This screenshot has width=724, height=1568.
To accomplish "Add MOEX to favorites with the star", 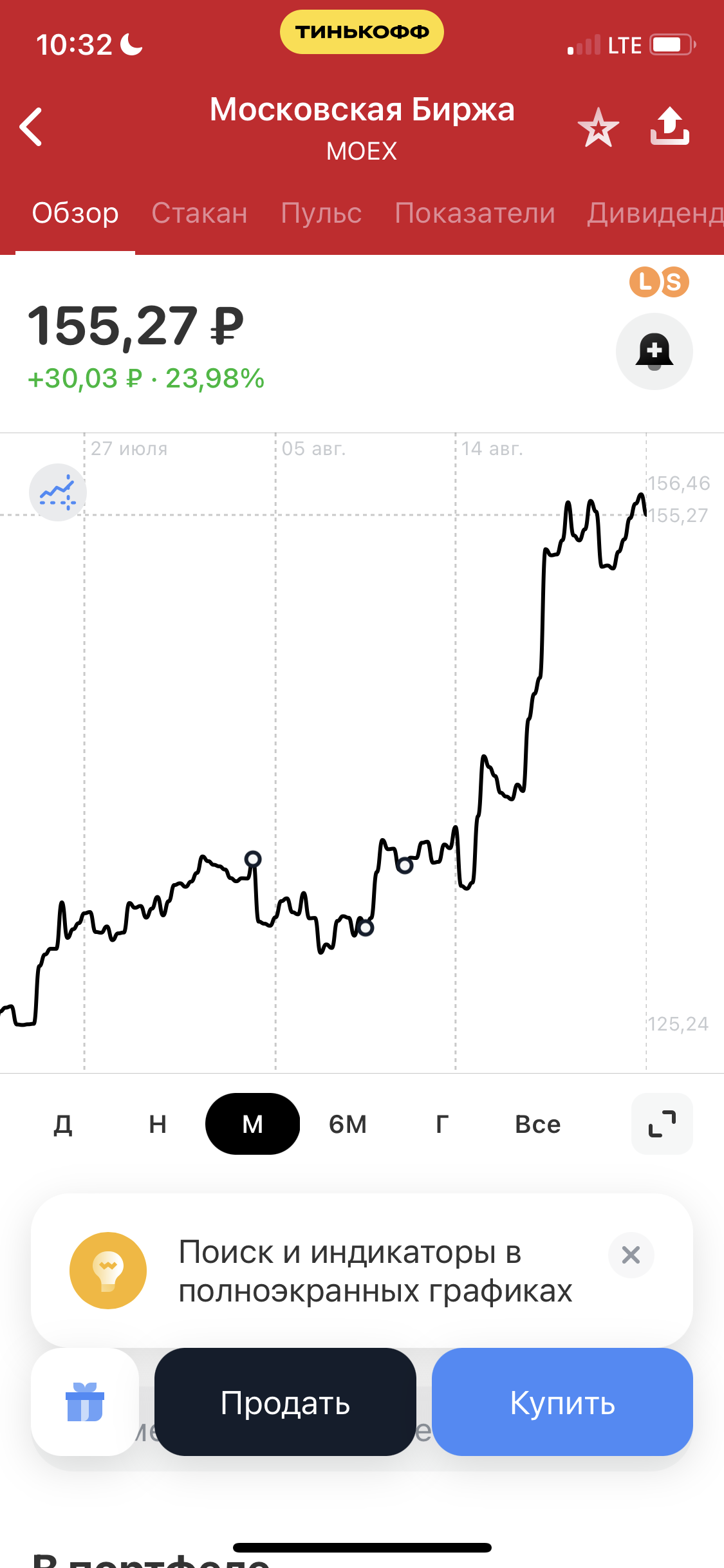I will pyautogui.click(x=598, y=127).
